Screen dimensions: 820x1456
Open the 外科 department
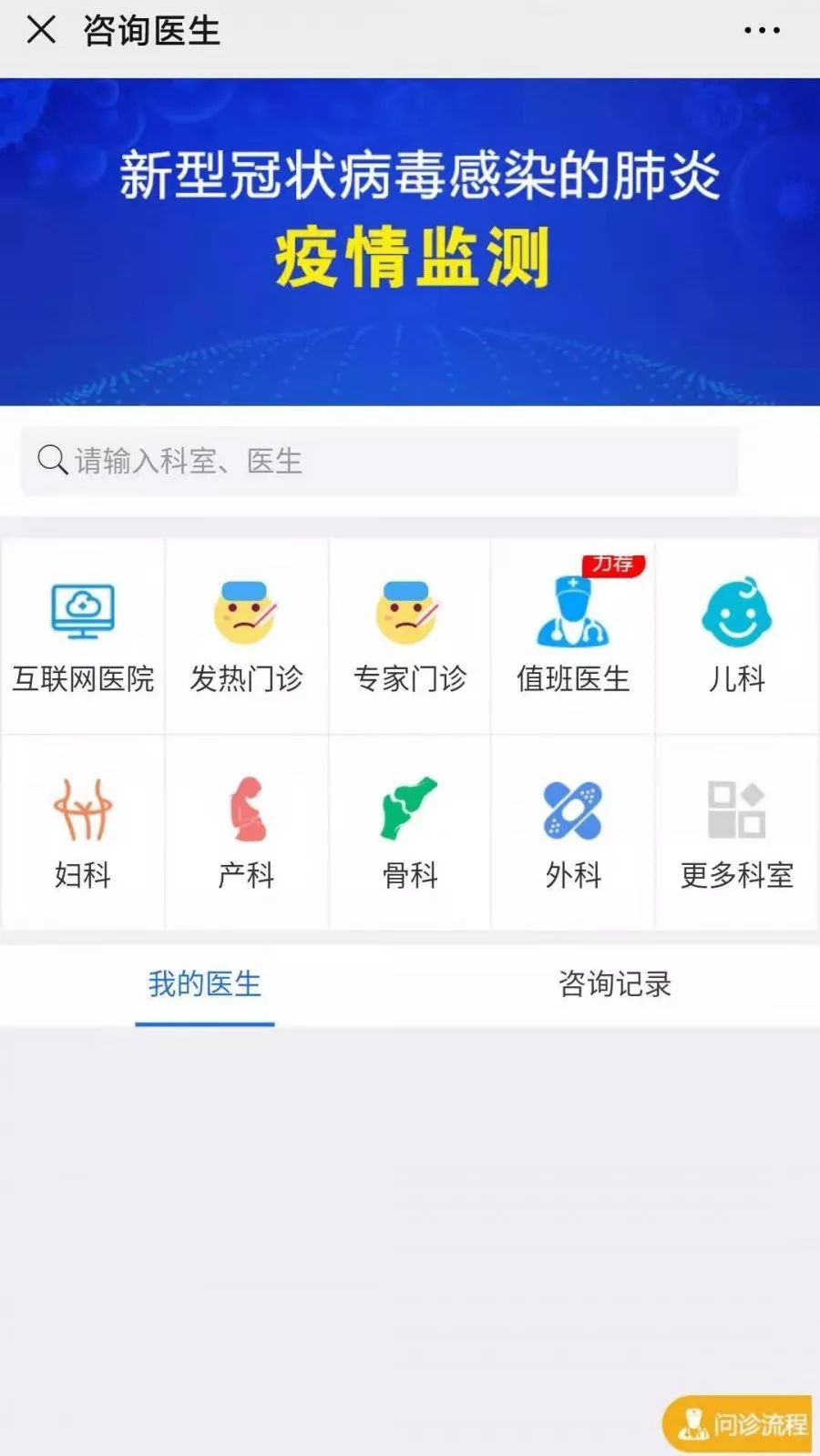[x=573, y=832]
